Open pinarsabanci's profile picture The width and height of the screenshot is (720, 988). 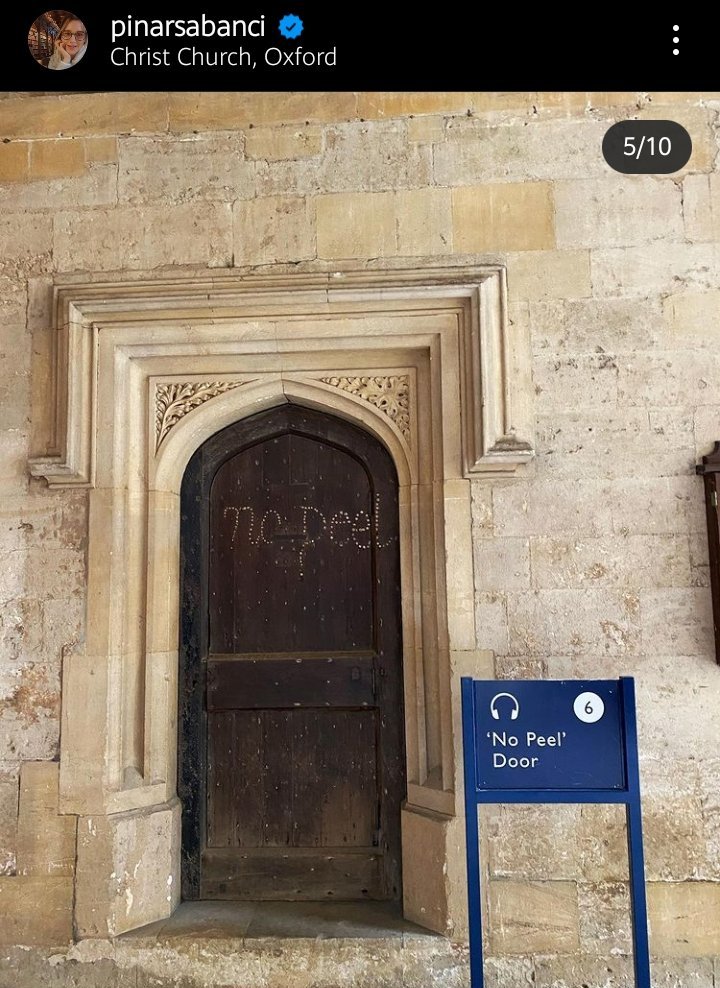pos(57,40)
